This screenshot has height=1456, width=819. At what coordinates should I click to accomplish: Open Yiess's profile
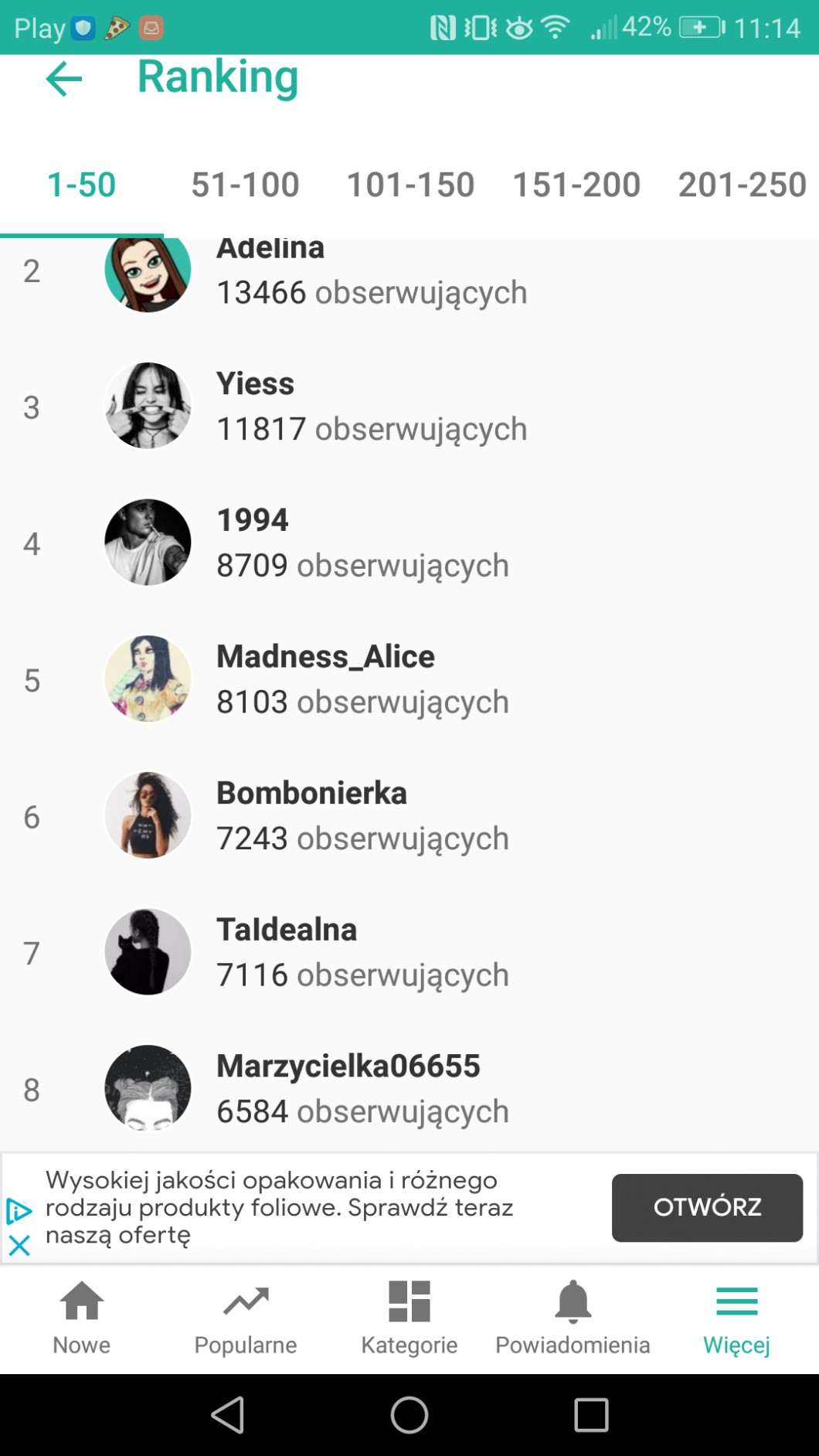tap(409, 407)
